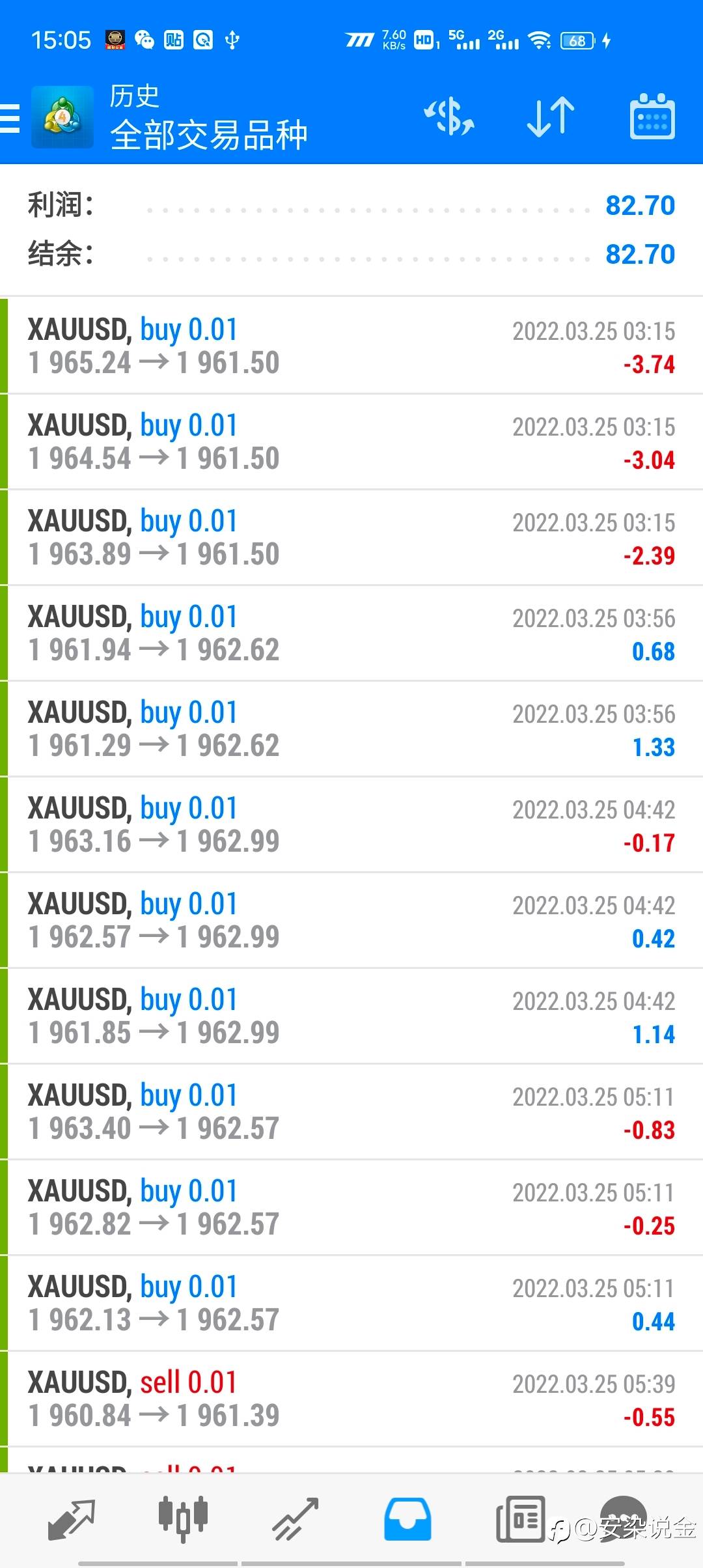Open the sort order arrows
703x1568 pixels.
coord(551,118)
